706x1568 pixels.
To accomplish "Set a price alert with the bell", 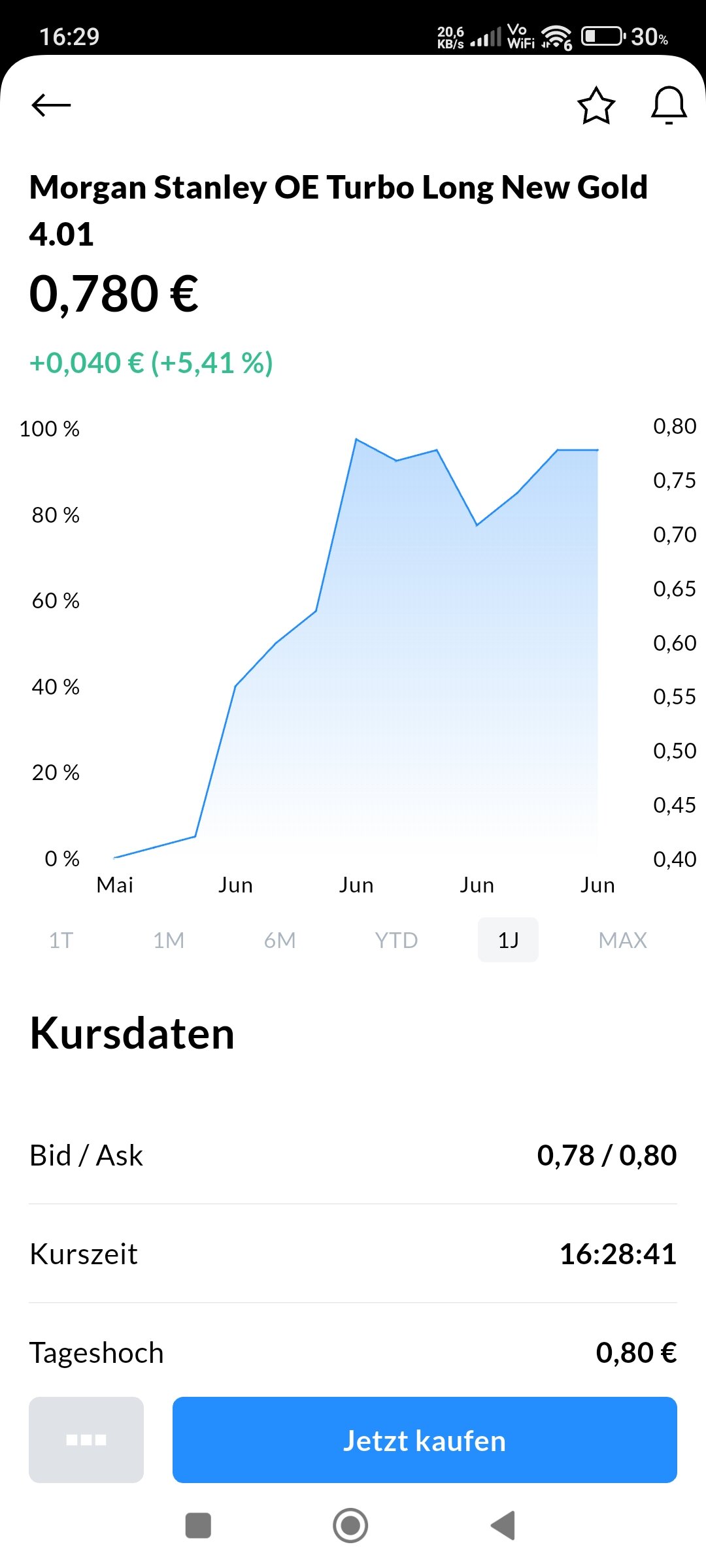I will pos(669,105).
